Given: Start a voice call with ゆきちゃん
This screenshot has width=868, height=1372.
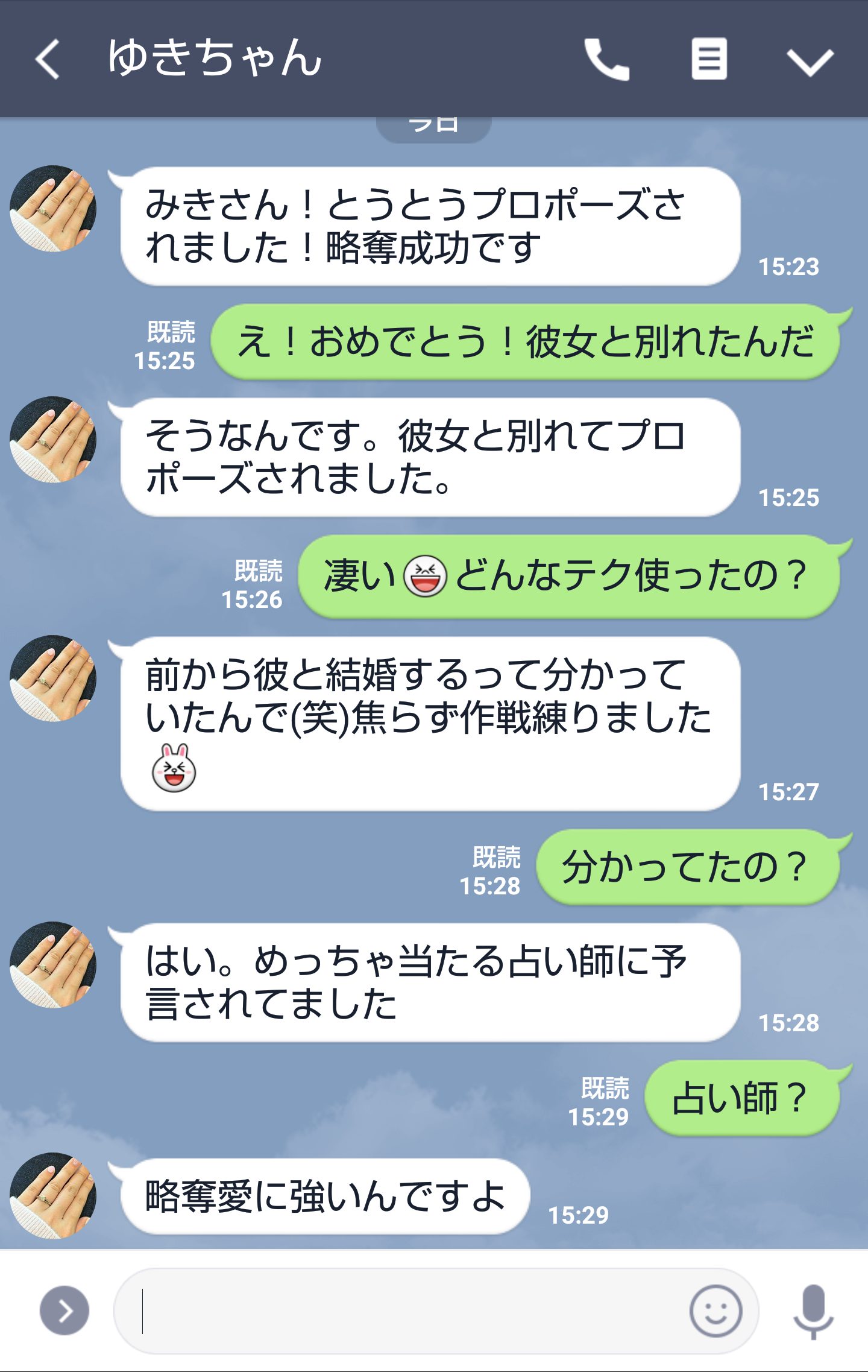Looking at the screenshot, I should pos(606,59).
